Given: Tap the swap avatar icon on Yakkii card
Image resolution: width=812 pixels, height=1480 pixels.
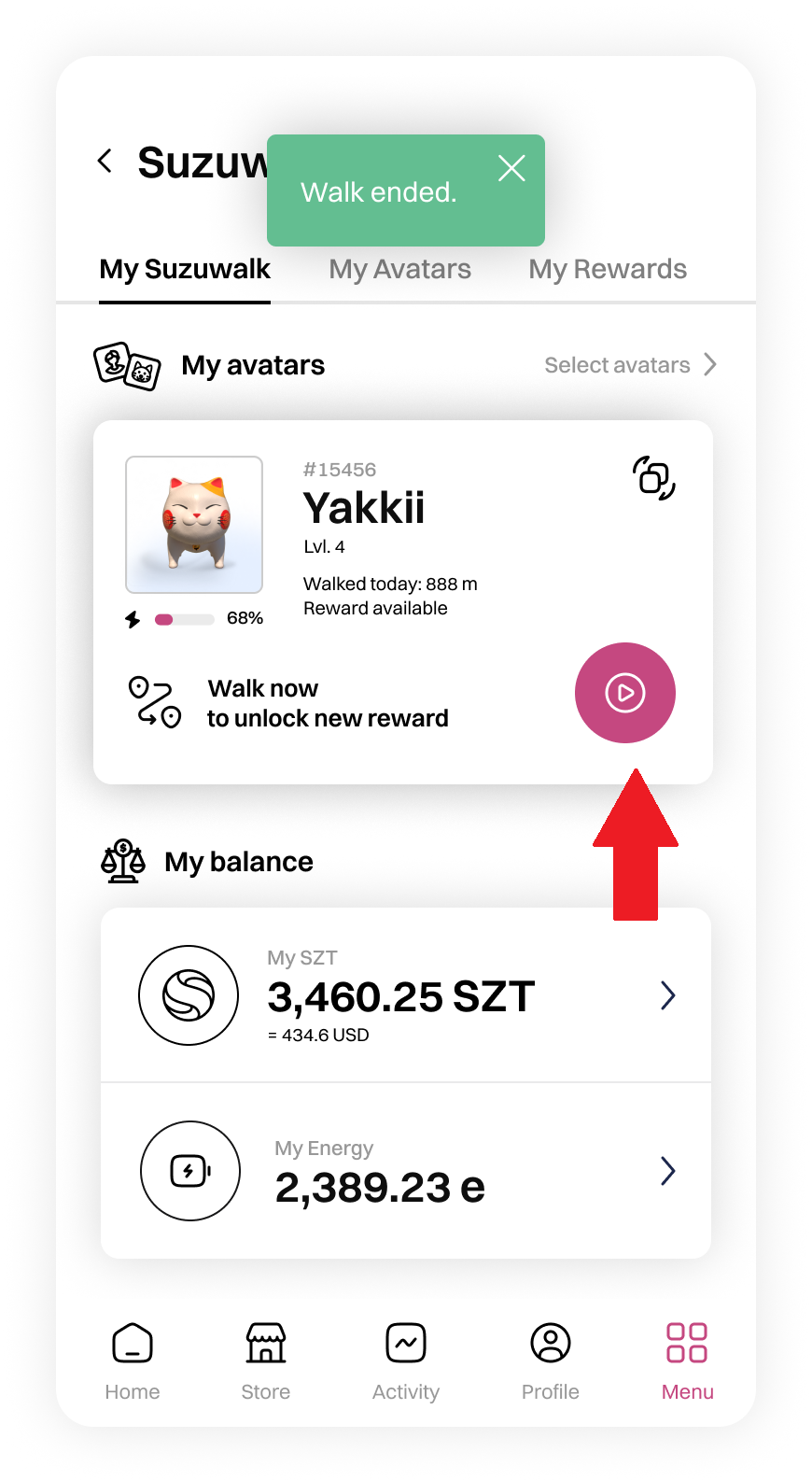Looking at the screenshot, I should tap(653, 478).
